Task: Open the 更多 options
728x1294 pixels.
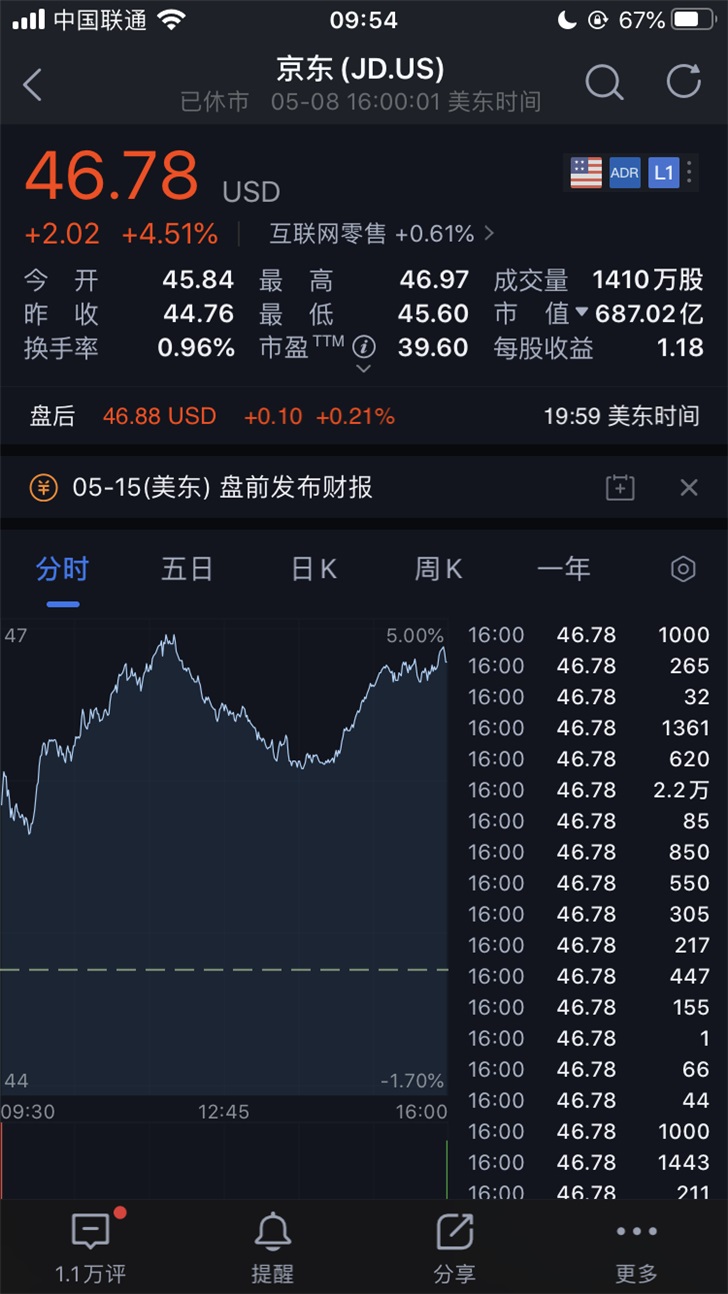Action: click(x=637, y=1246)
